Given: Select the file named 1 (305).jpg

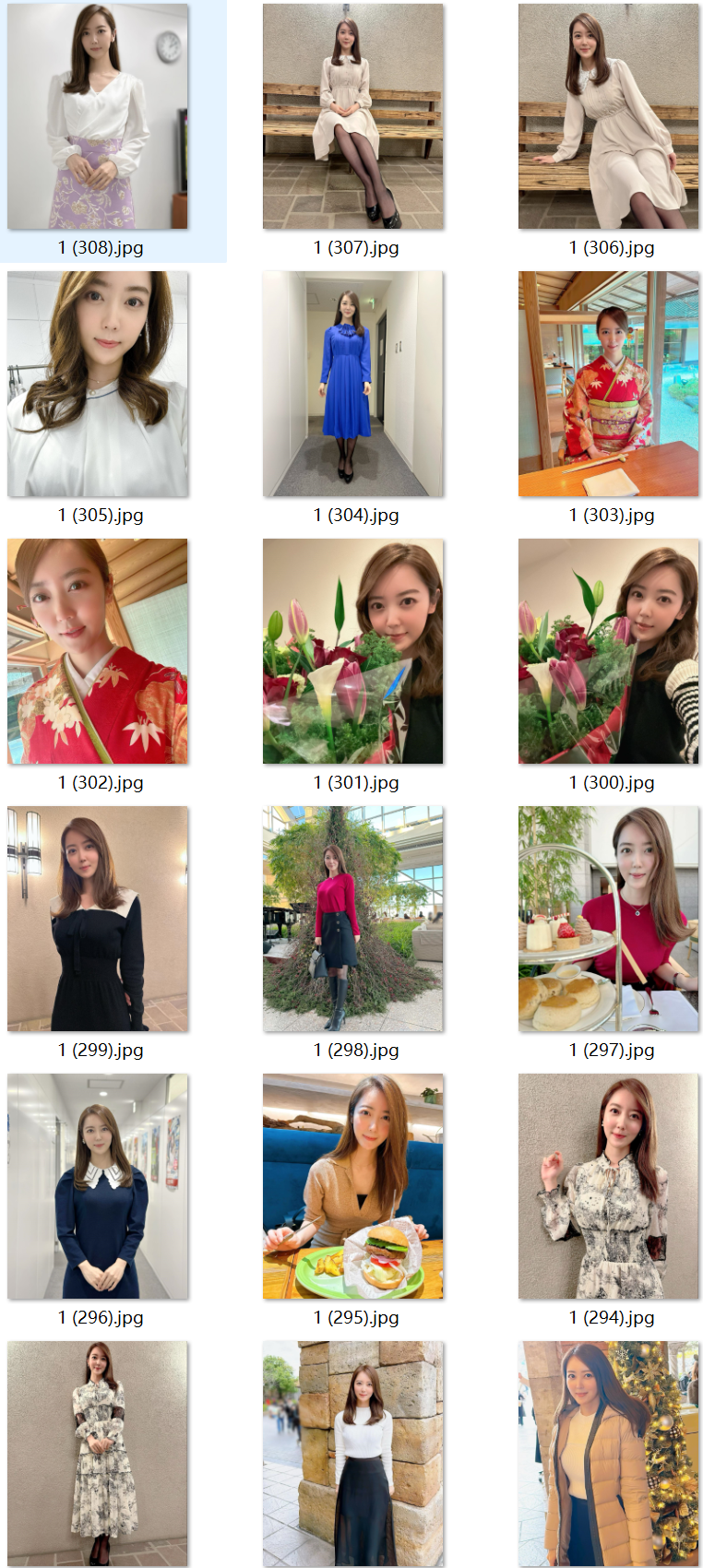Looking at the screenshot, I should 98,384.
